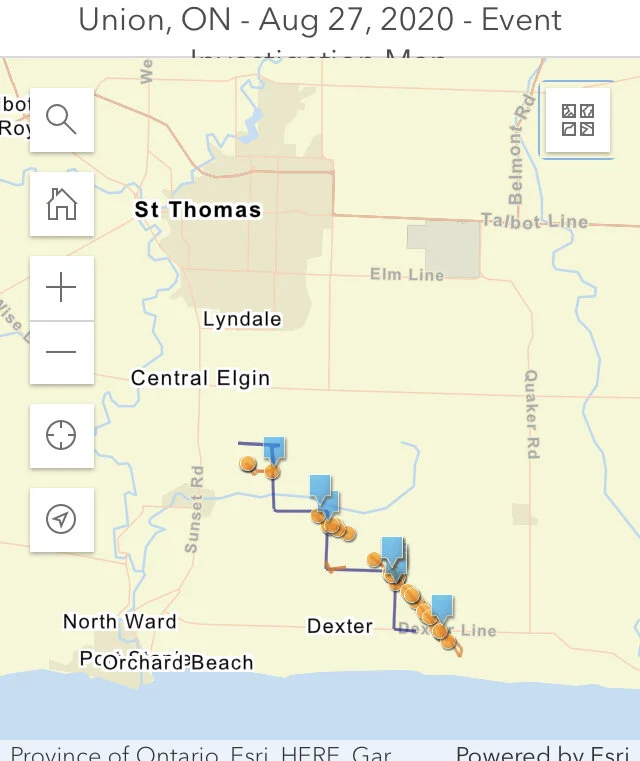Open the Powered by Esri link
640x761 pixels.
point(542,753)
